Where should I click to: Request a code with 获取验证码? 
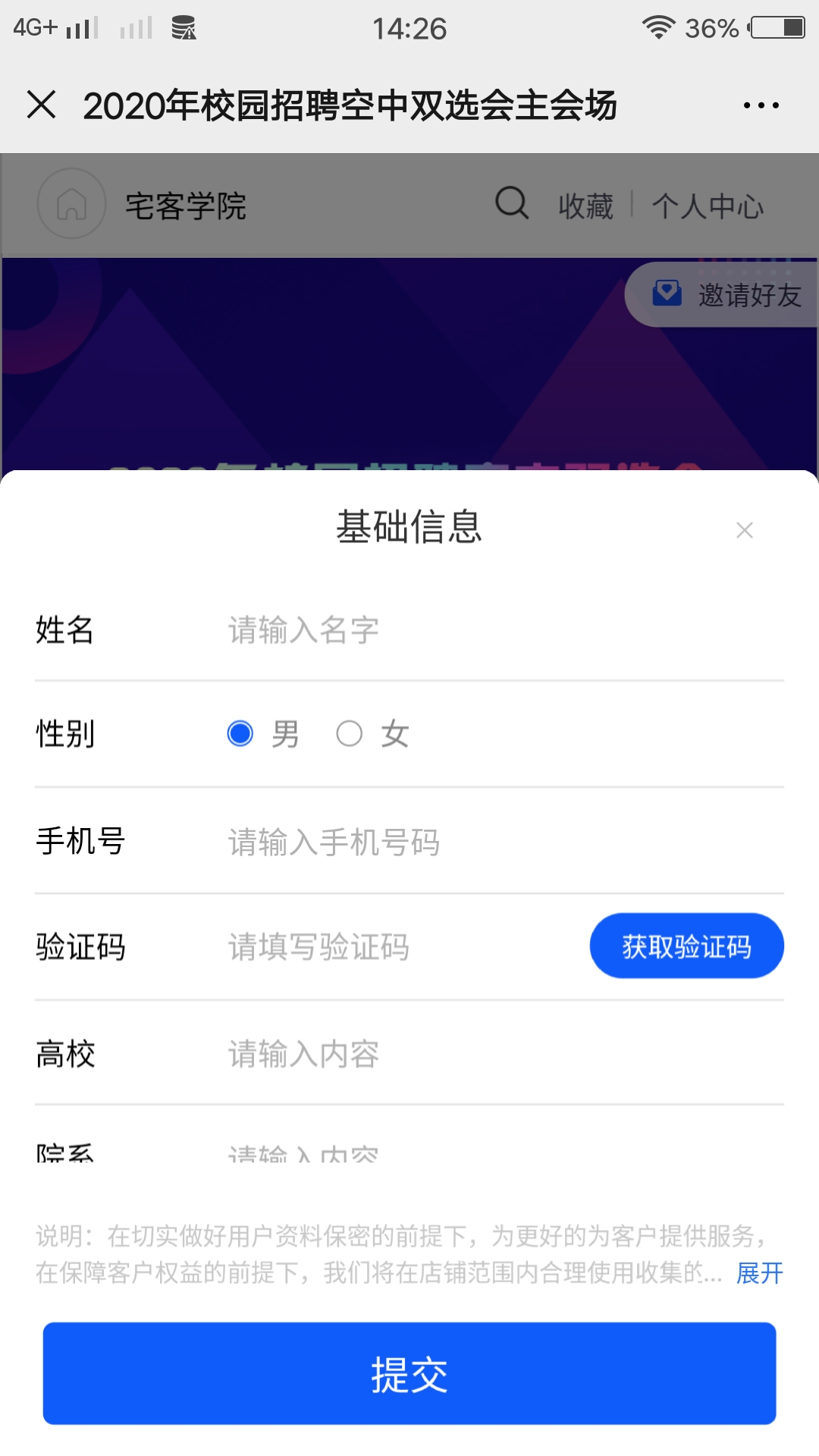(x=686, y=946)
